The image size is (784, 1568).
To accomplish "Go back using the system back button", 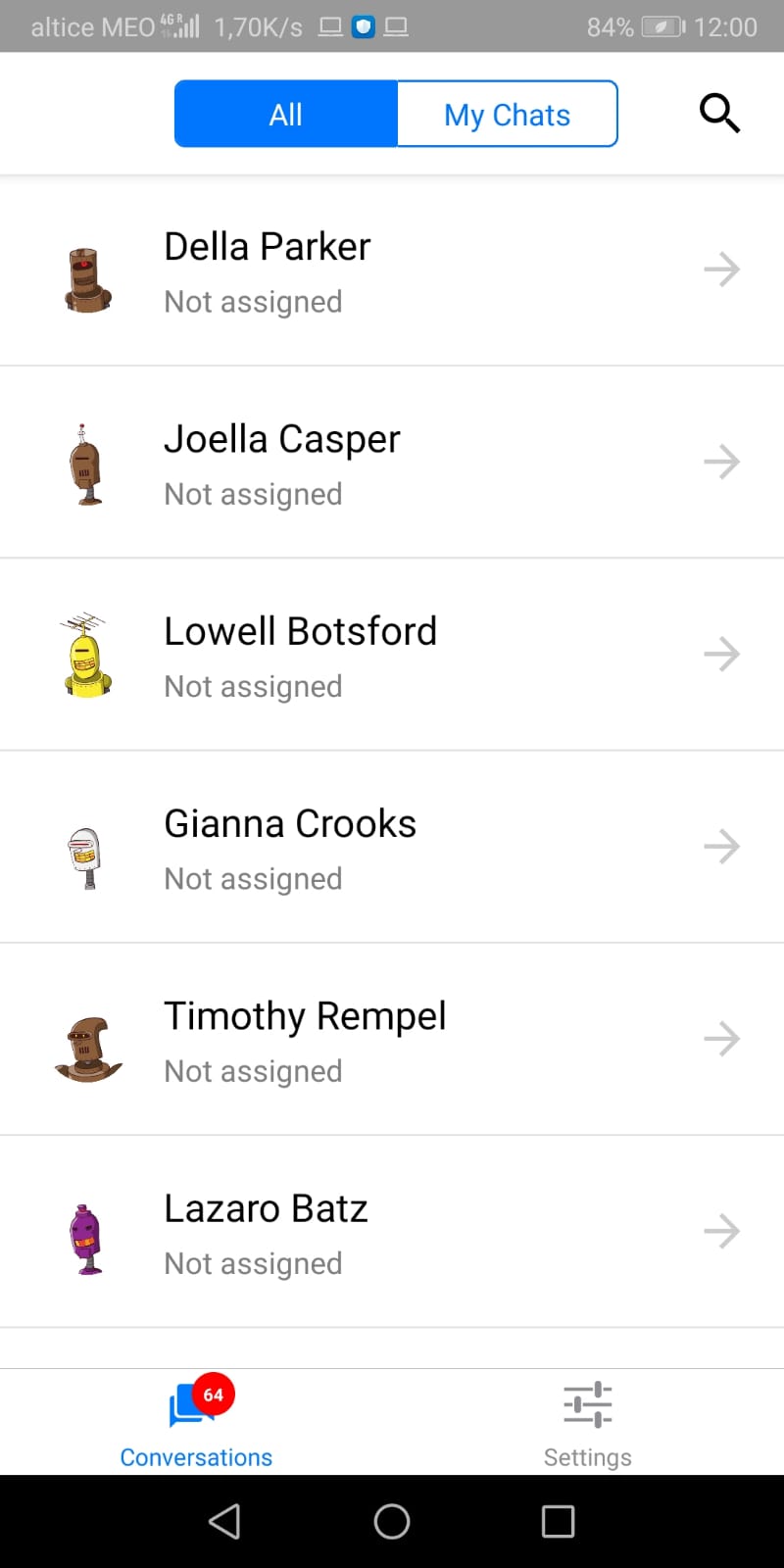I will [x=224, y=1522].
